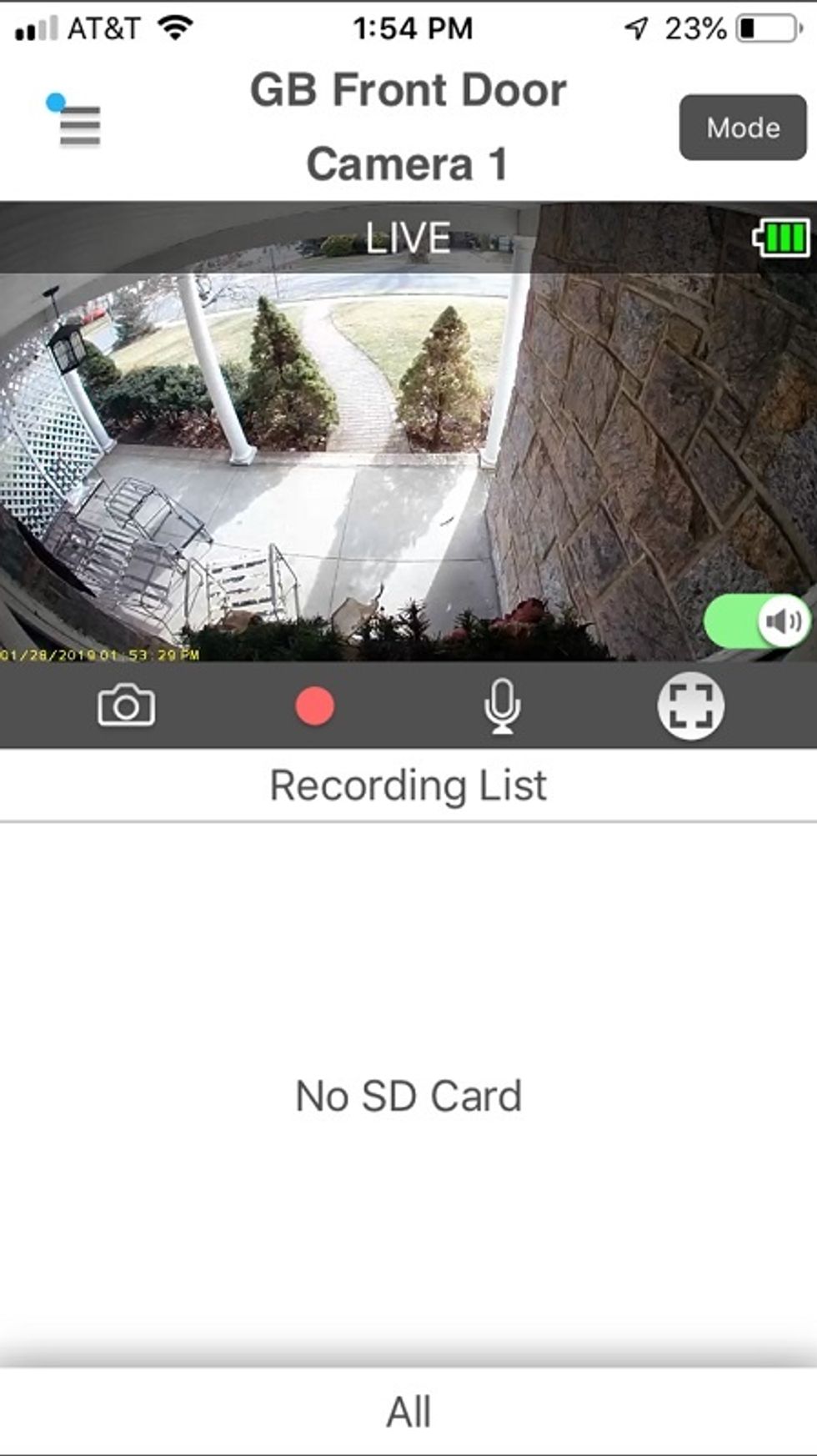This screenshot has height=1456, width=817.
Task: Enter fullscreen live view
Action: (690, 706)
